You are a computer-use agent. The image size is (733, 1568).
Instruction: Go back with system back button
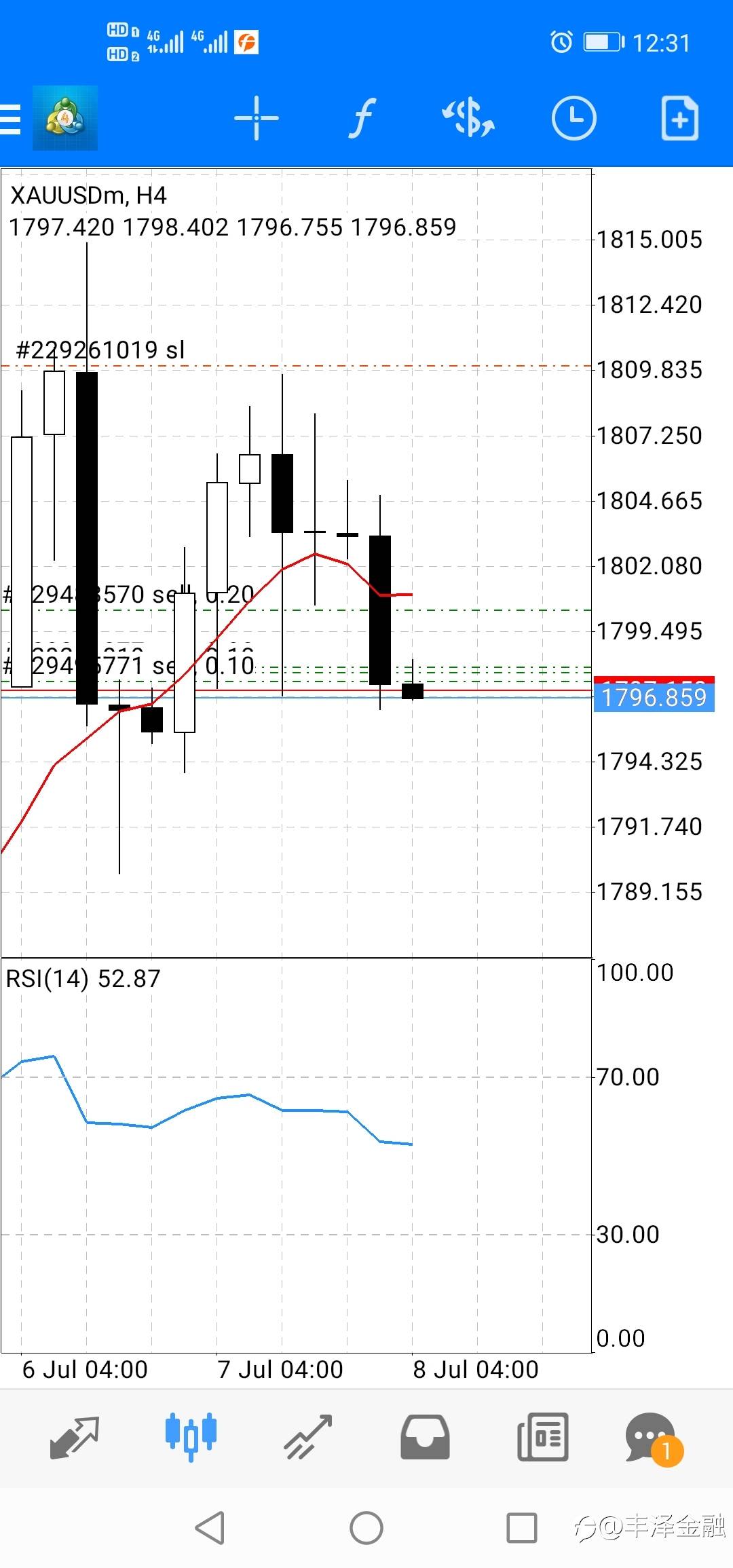(210, 1528)
